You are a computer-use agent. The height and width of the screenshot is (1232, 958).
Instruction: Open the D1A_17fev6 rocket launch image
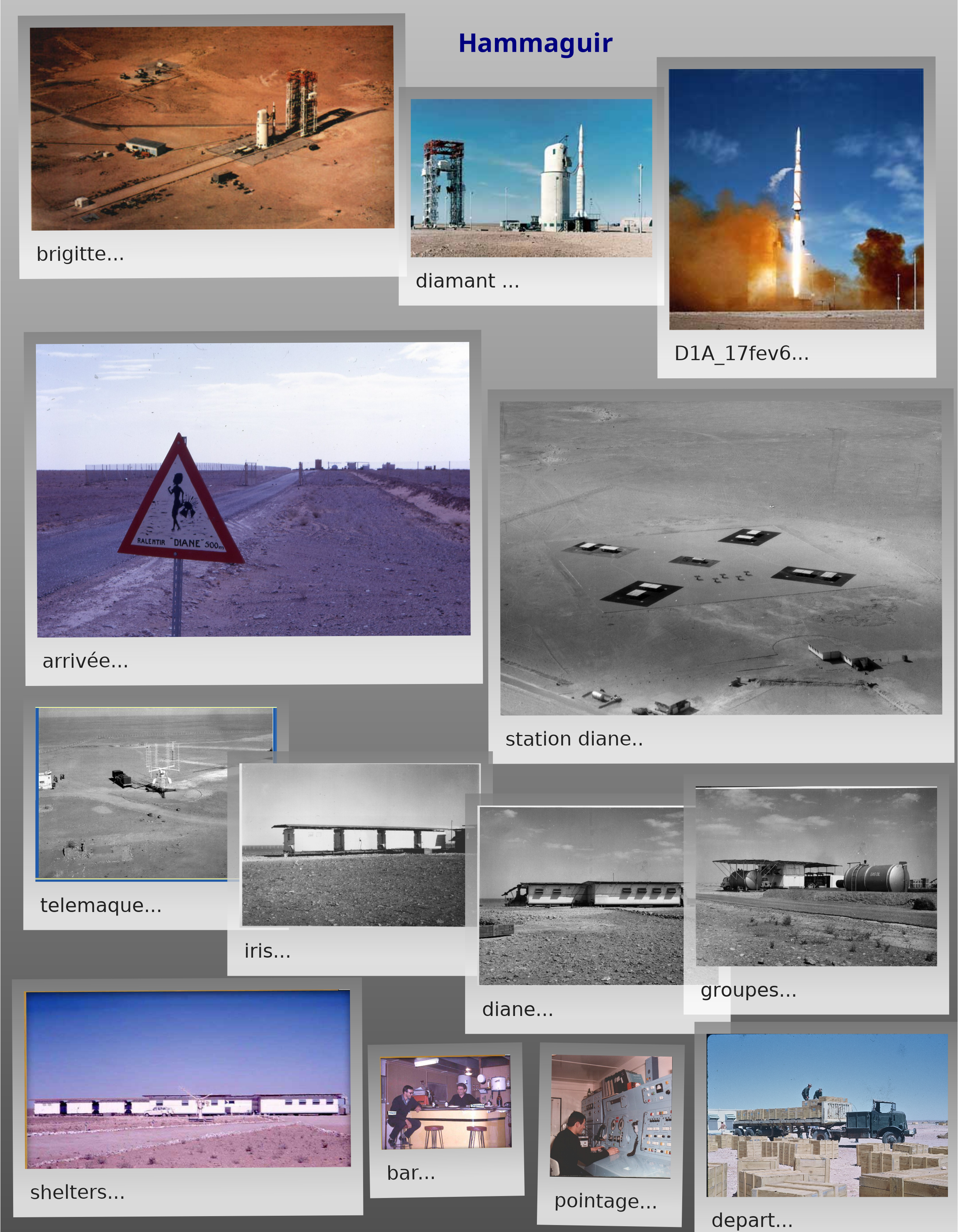(x=796, y=199)
